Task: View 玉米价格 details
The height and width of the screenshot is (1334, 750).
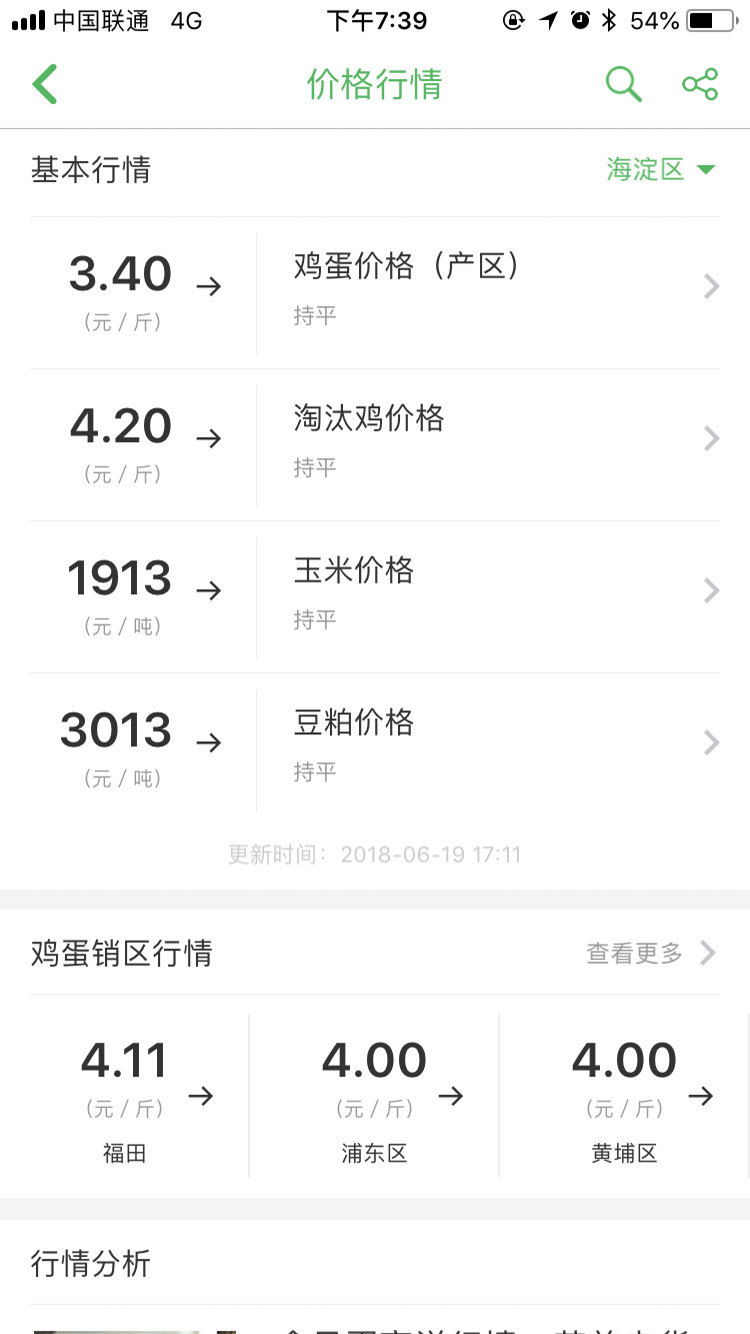Action: 375,597
